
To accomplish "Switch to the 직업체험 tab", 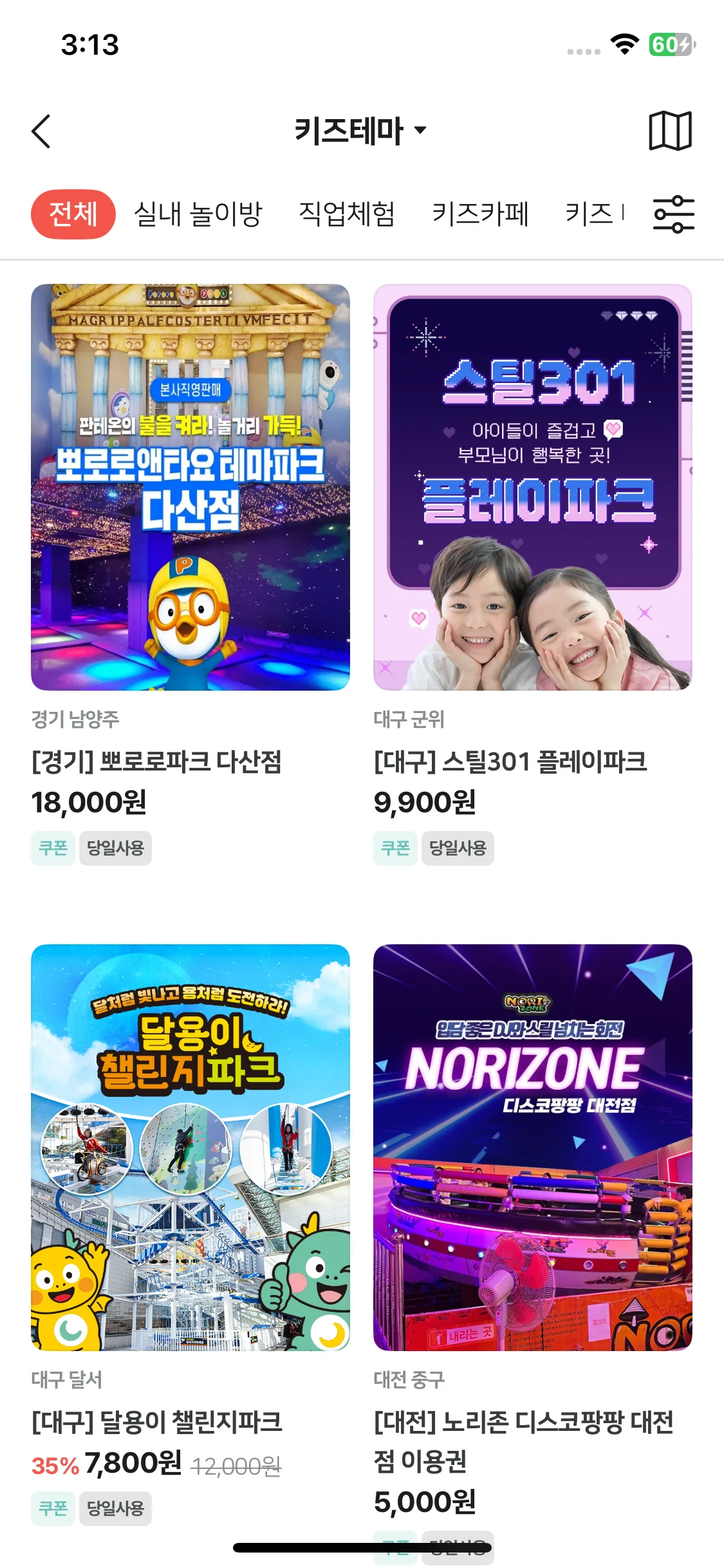I will (x=347, y=214).
